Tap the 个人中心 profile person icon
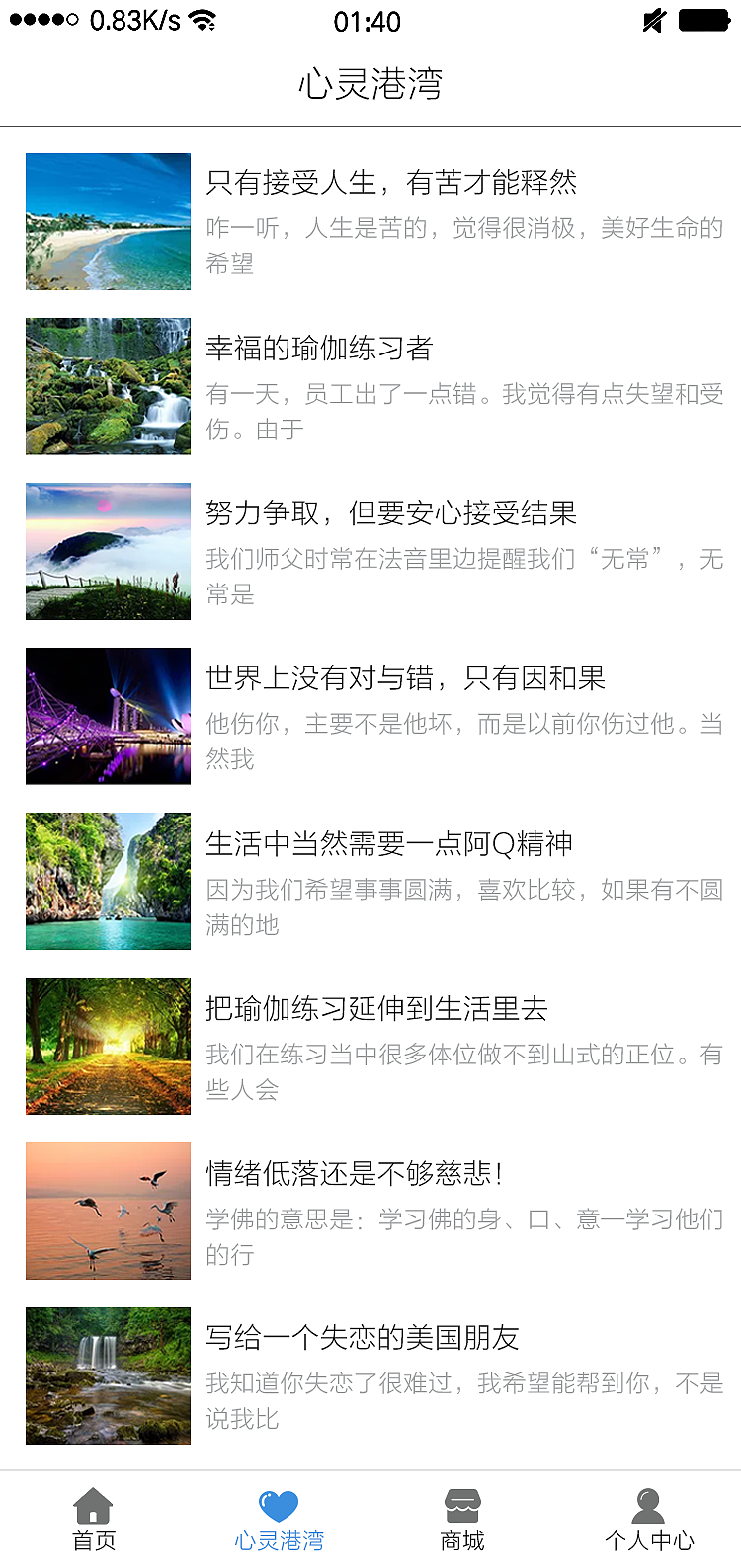Viewport: 741px width, 1568px height. pos(648,1503)
